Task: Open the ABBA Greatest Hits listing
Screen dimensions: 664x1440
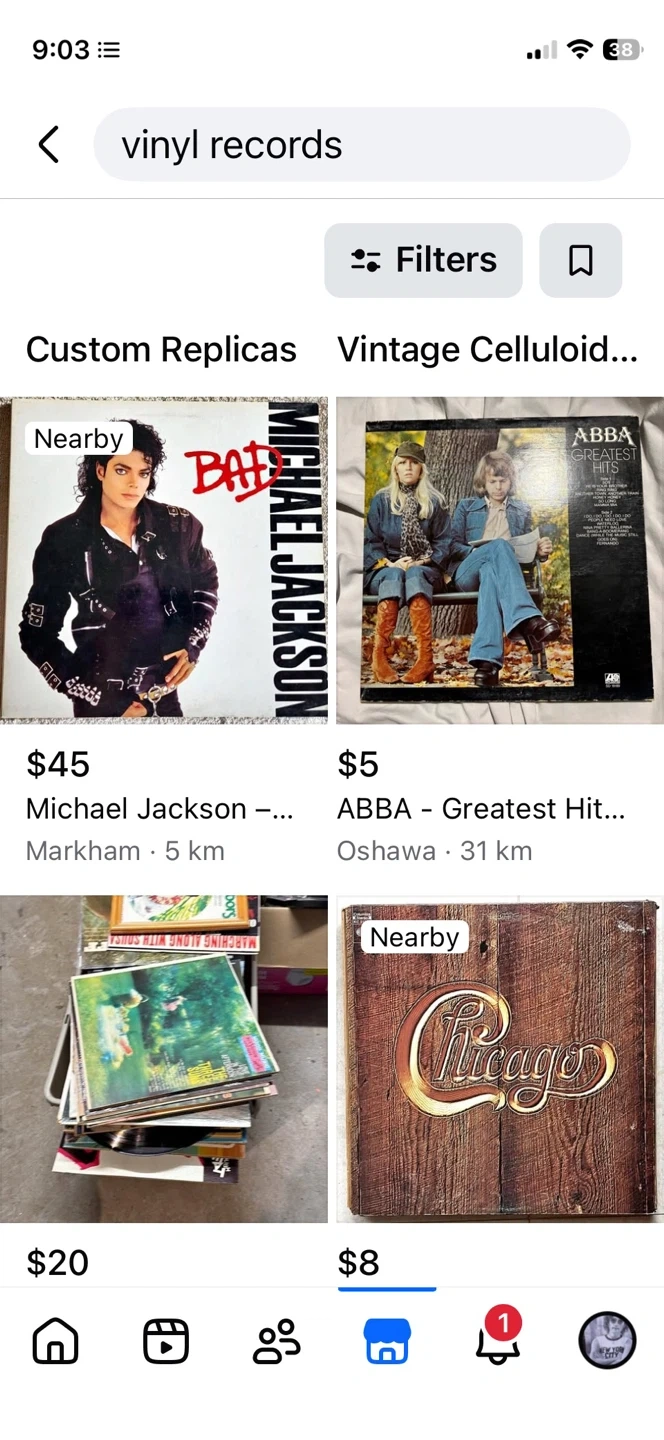Action: click(x=499, y=560)
